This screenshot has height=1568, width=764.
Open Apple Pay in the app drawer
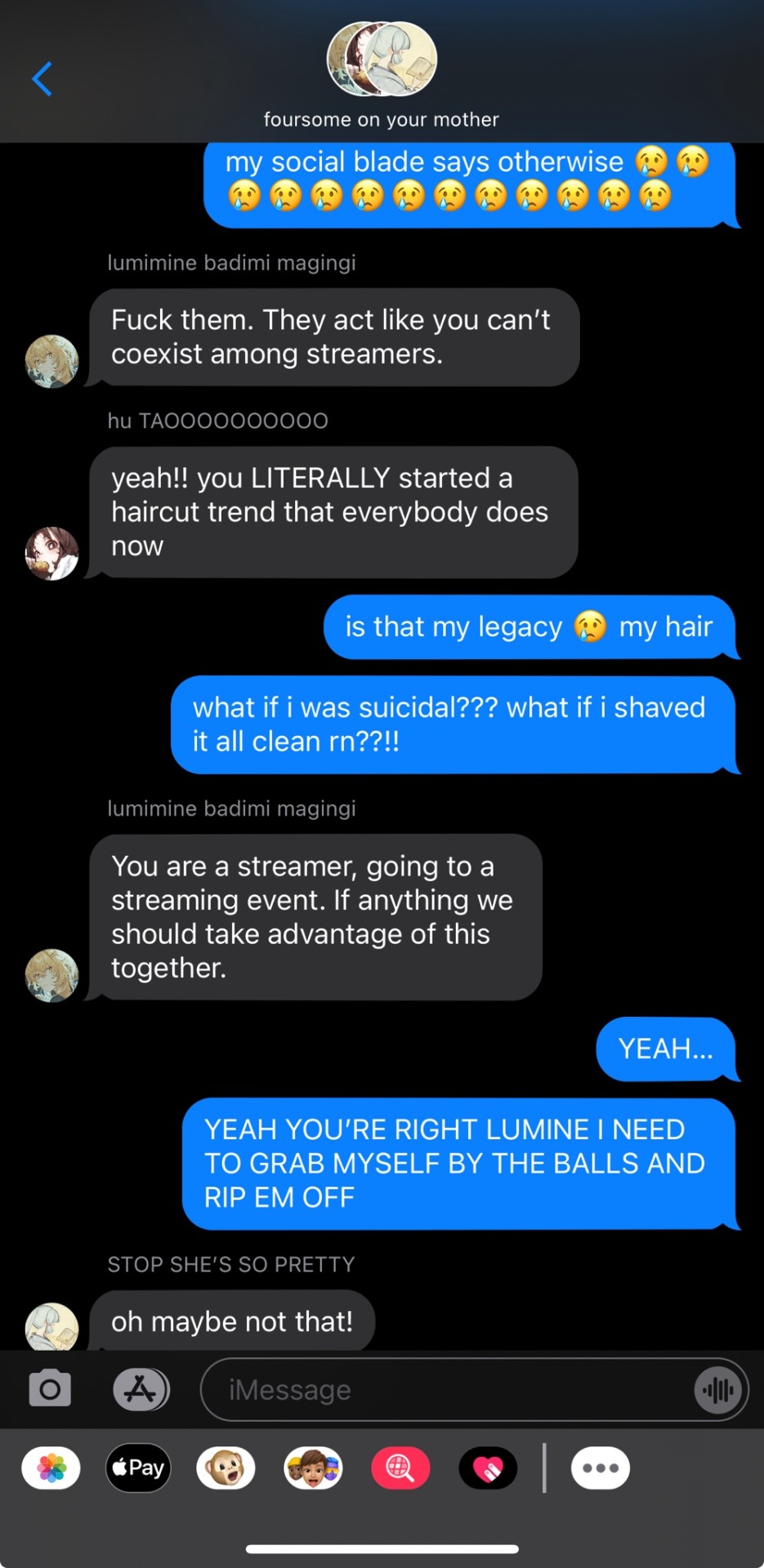point(138,1468)
